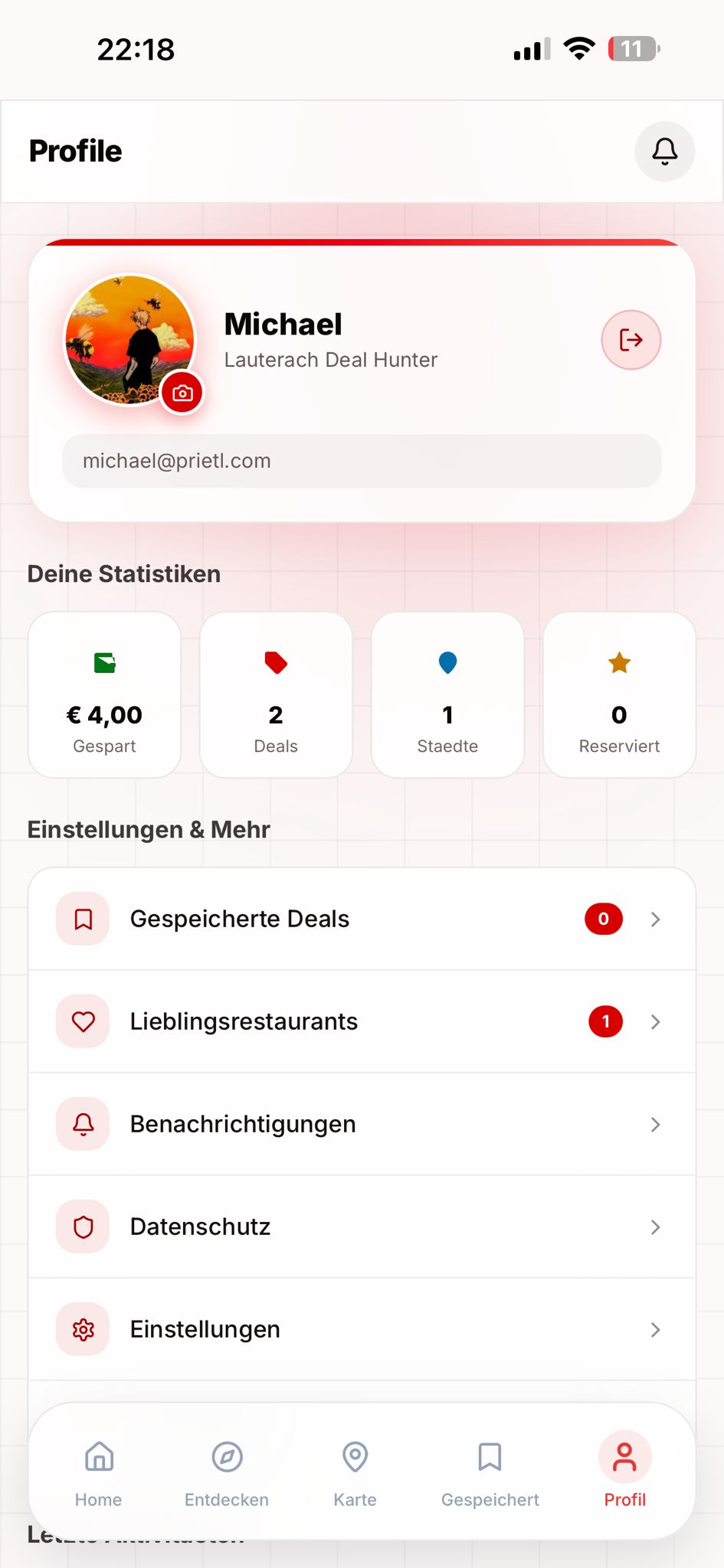Switch to the Home tab
The image size is (724, 1568).
(x=99, y=1472)
